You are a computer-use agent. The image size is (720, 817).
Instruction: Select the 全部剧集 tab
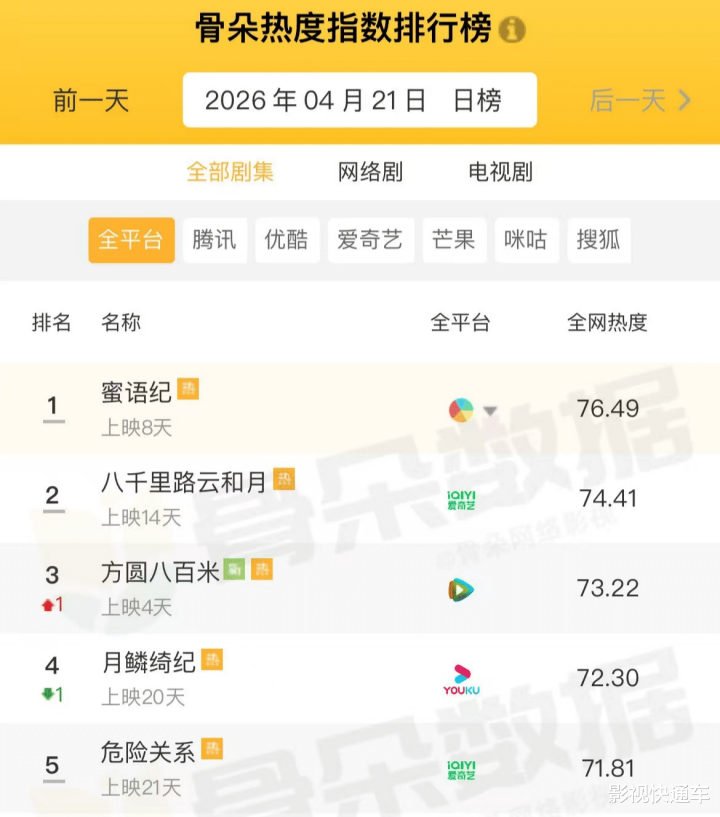pyautogui.click(x=230, y=172)
